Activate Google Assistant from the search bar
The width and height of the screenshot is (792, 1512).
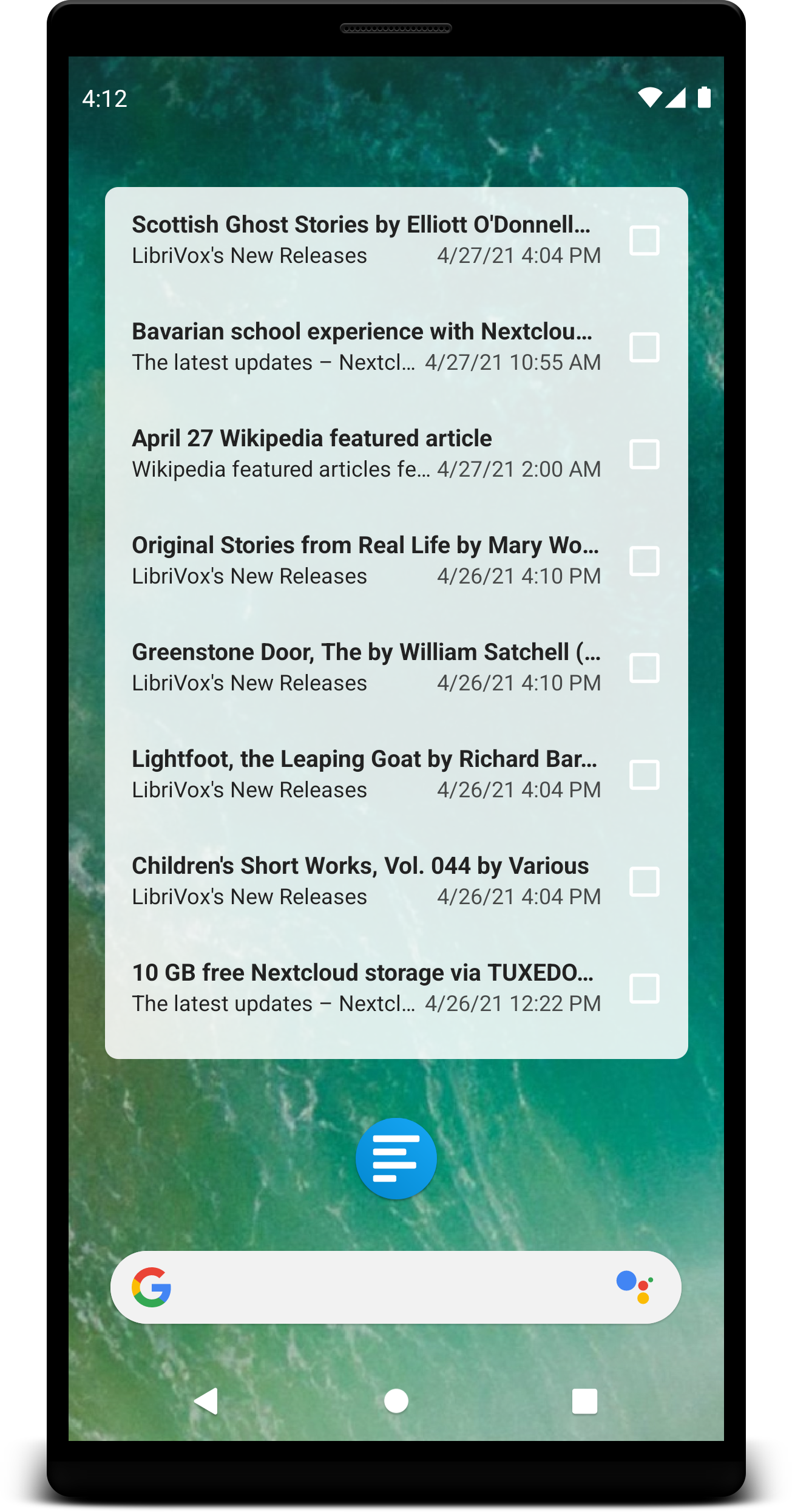pos(634,1287)
